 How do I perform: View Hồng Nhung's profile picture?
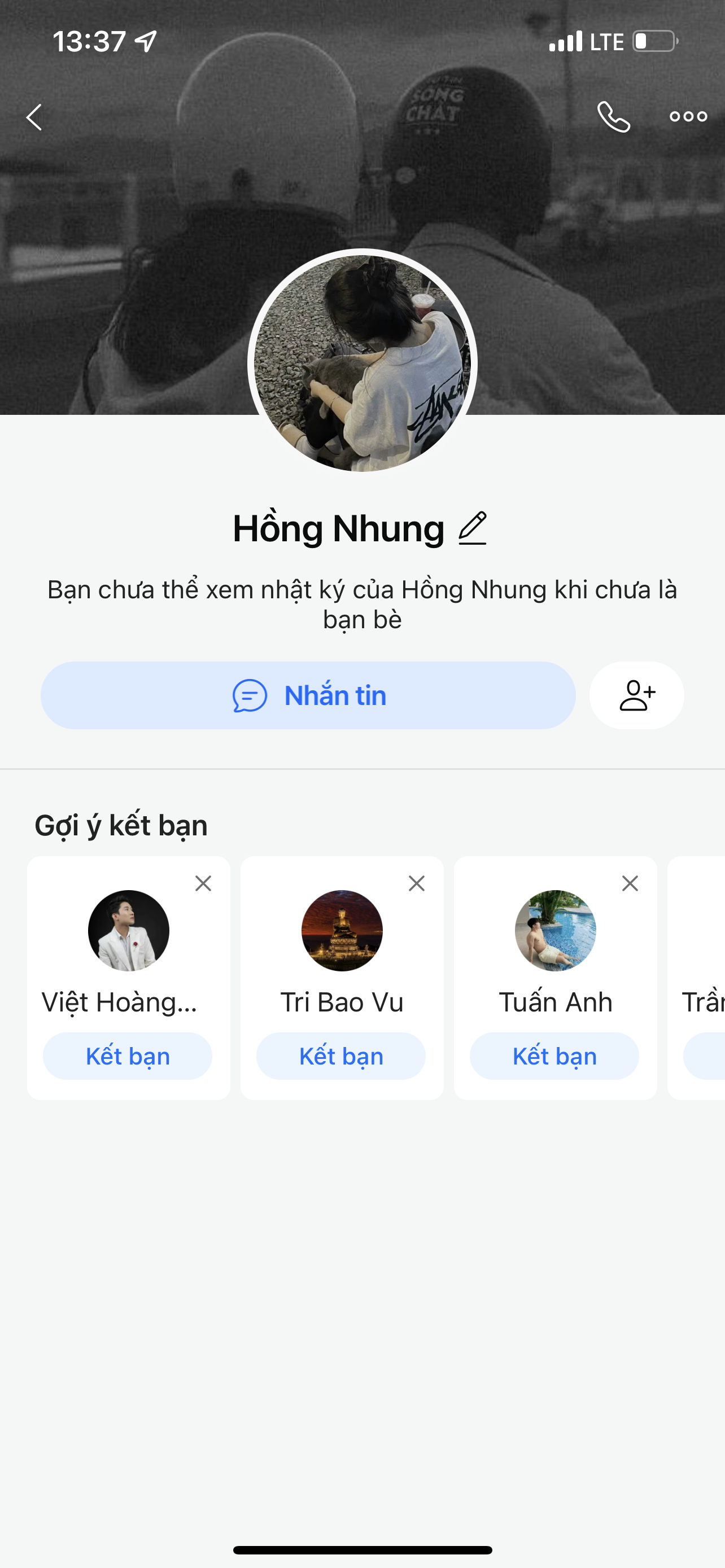tap(362, 363)
